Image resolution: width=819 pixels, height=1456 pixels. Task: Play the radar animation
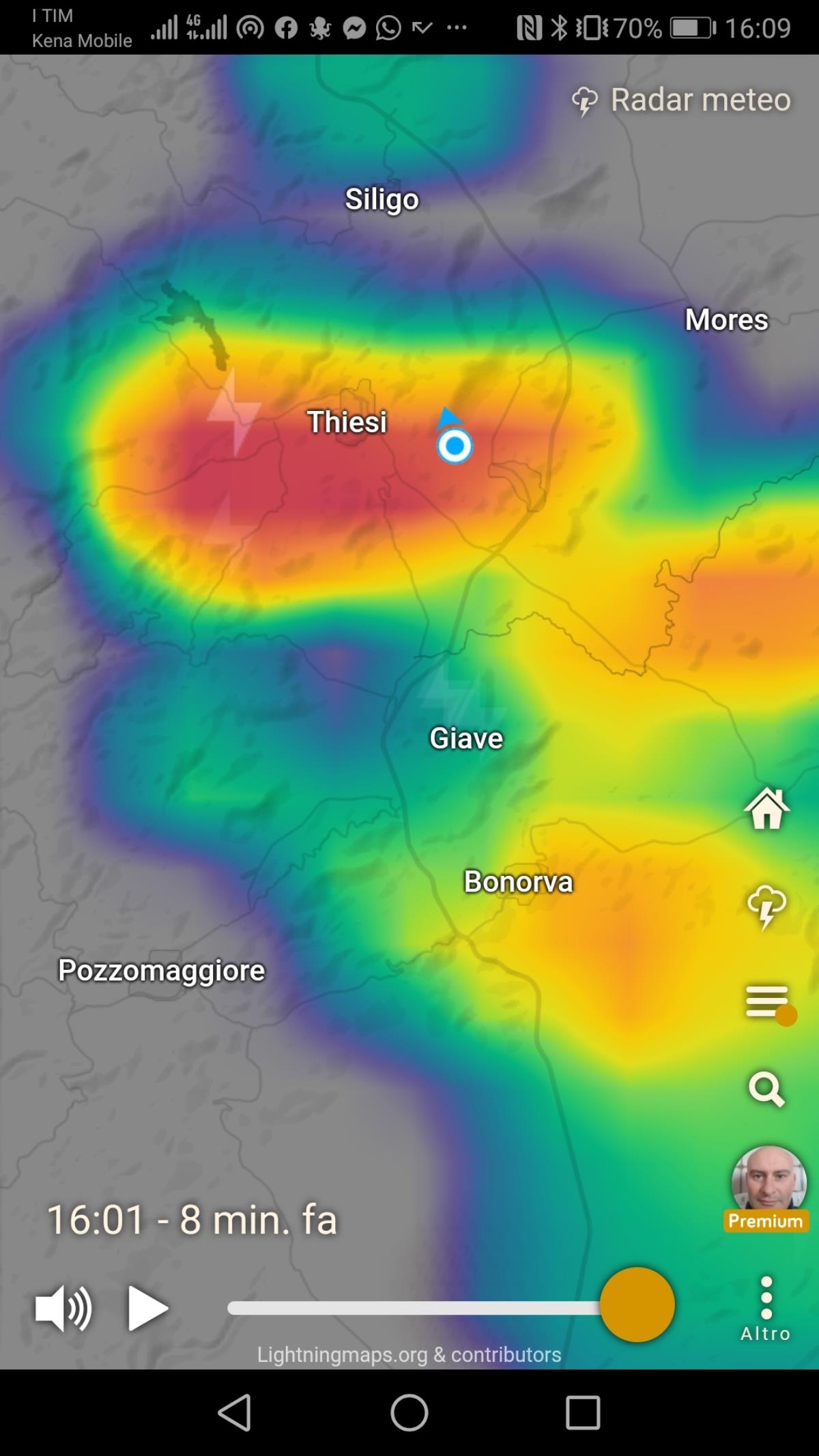click(x=147, y=1309)
